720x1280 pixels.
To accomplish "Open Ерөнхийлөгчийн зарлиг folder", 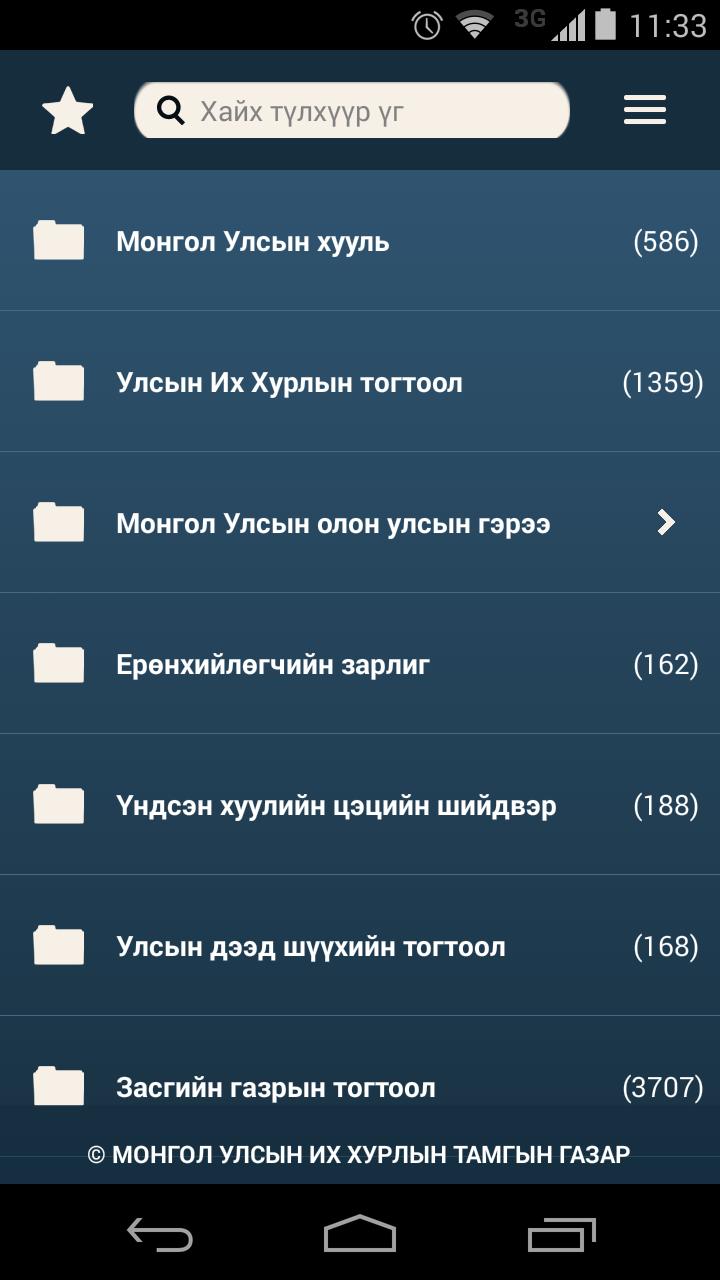I will 360,664.
